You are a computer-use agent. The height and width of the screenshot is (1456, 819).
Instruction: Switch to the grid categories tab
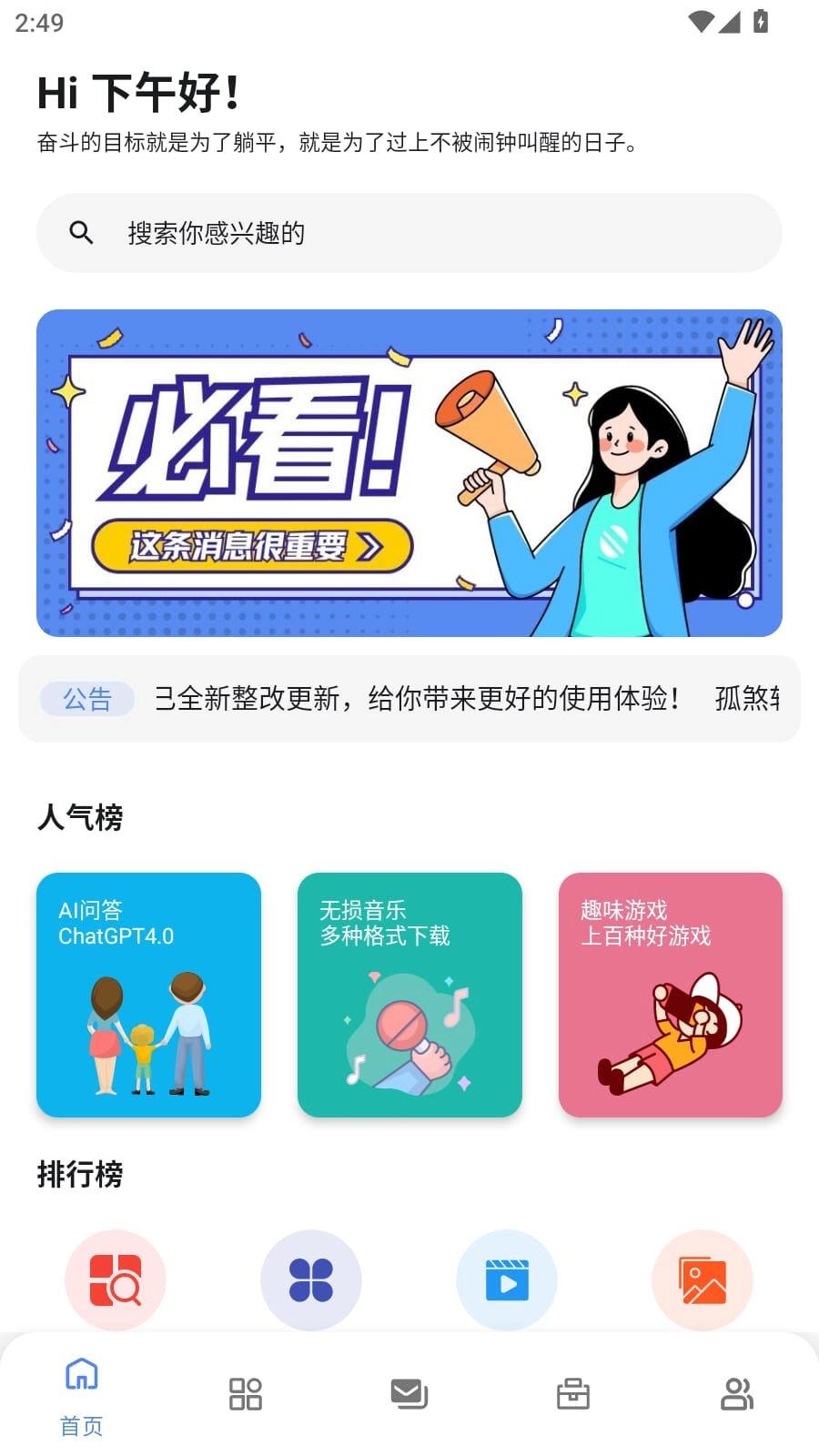[x=246, y=1394]
